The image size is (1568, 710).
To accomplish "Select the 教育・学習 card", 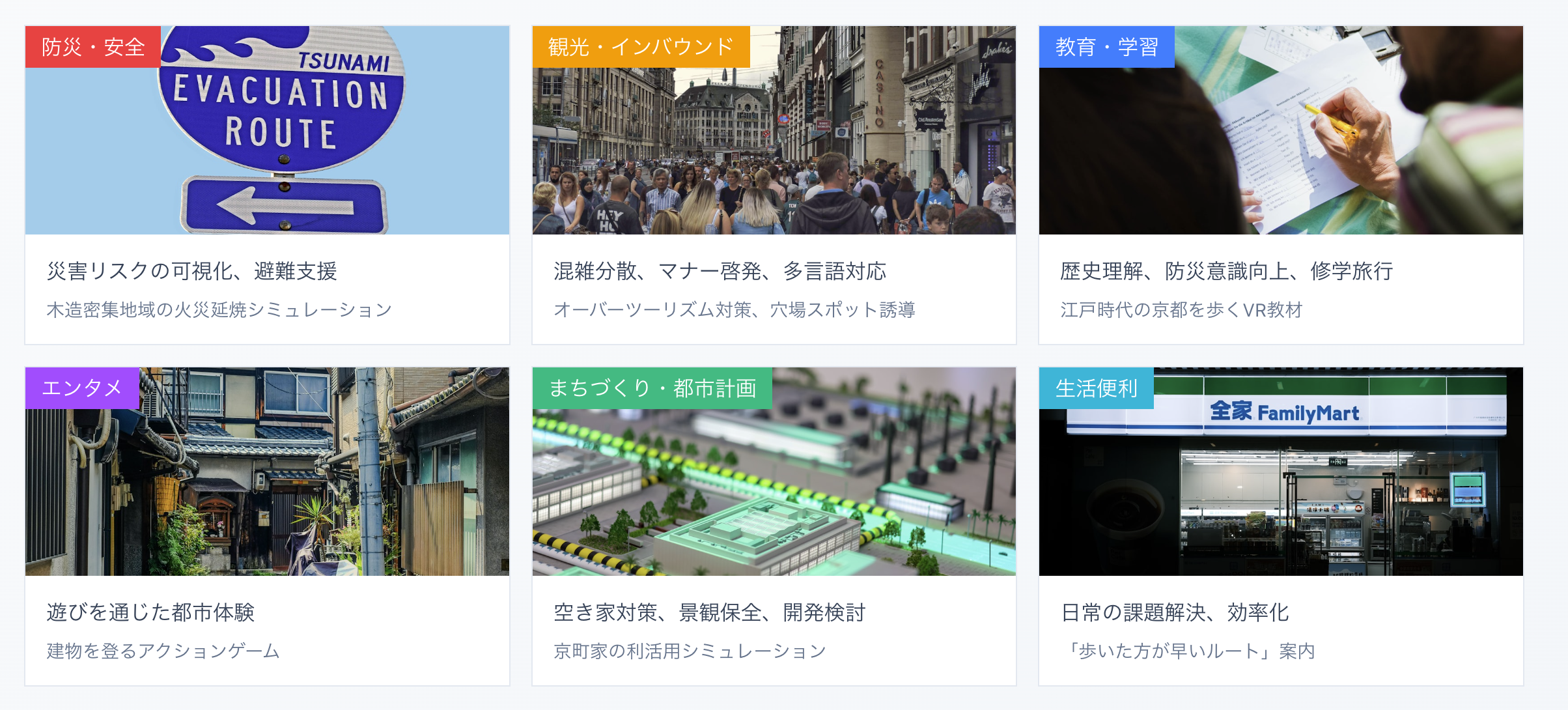I will [1280, 186].
